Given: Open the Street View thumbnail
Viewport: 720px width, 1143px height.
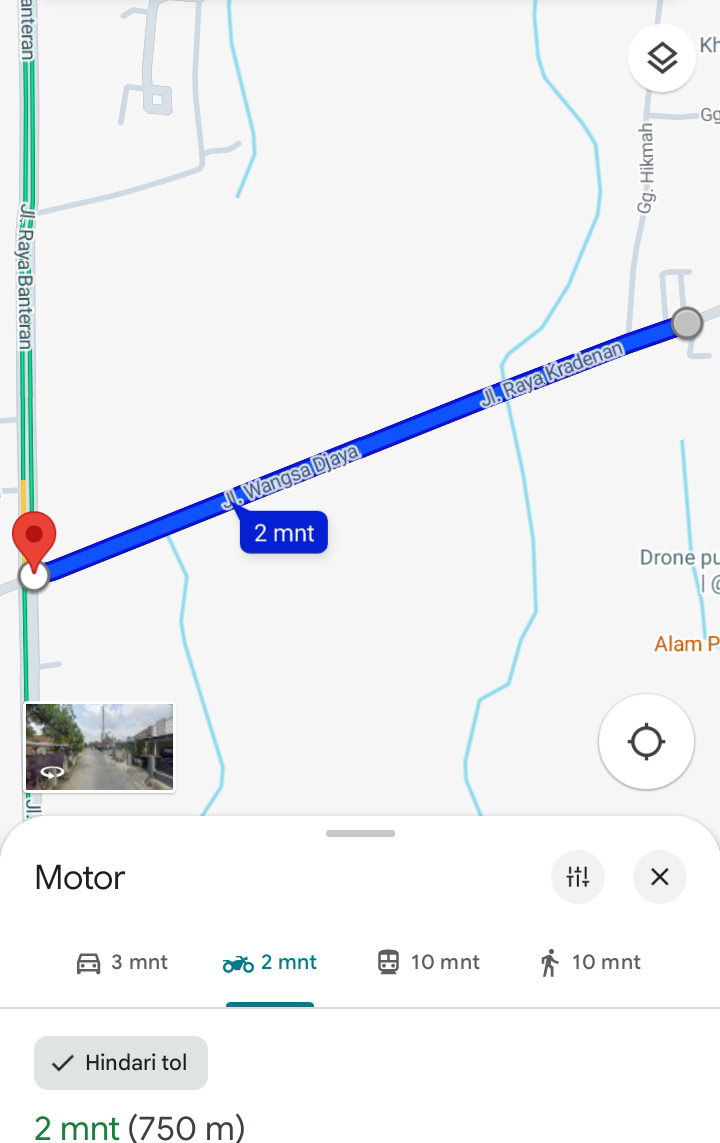Looking at the screenshot, I should click(99, 747).
